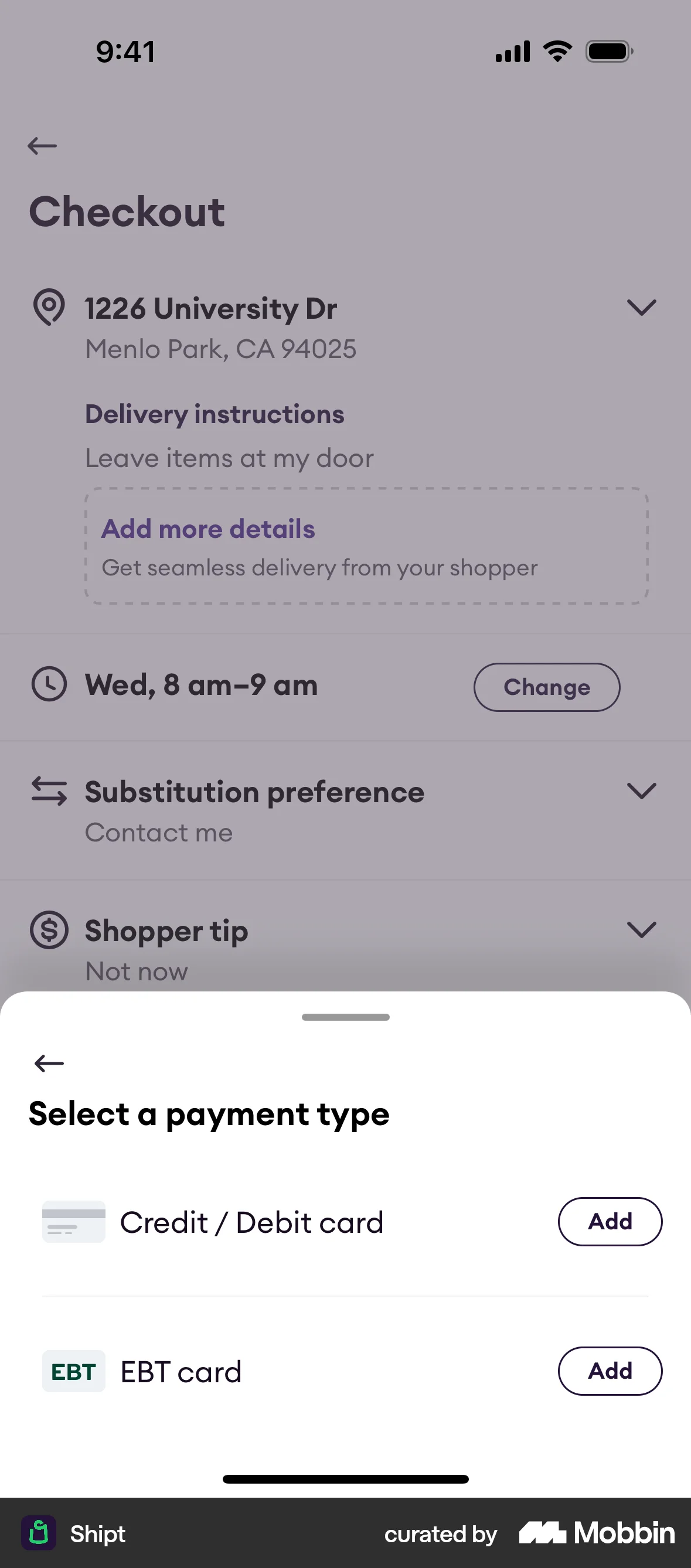Image resolution: width=691 pixels, height=1568 pixels.
Task: Add a Credit / Debit card
Action: click(x=610, y=1222)
